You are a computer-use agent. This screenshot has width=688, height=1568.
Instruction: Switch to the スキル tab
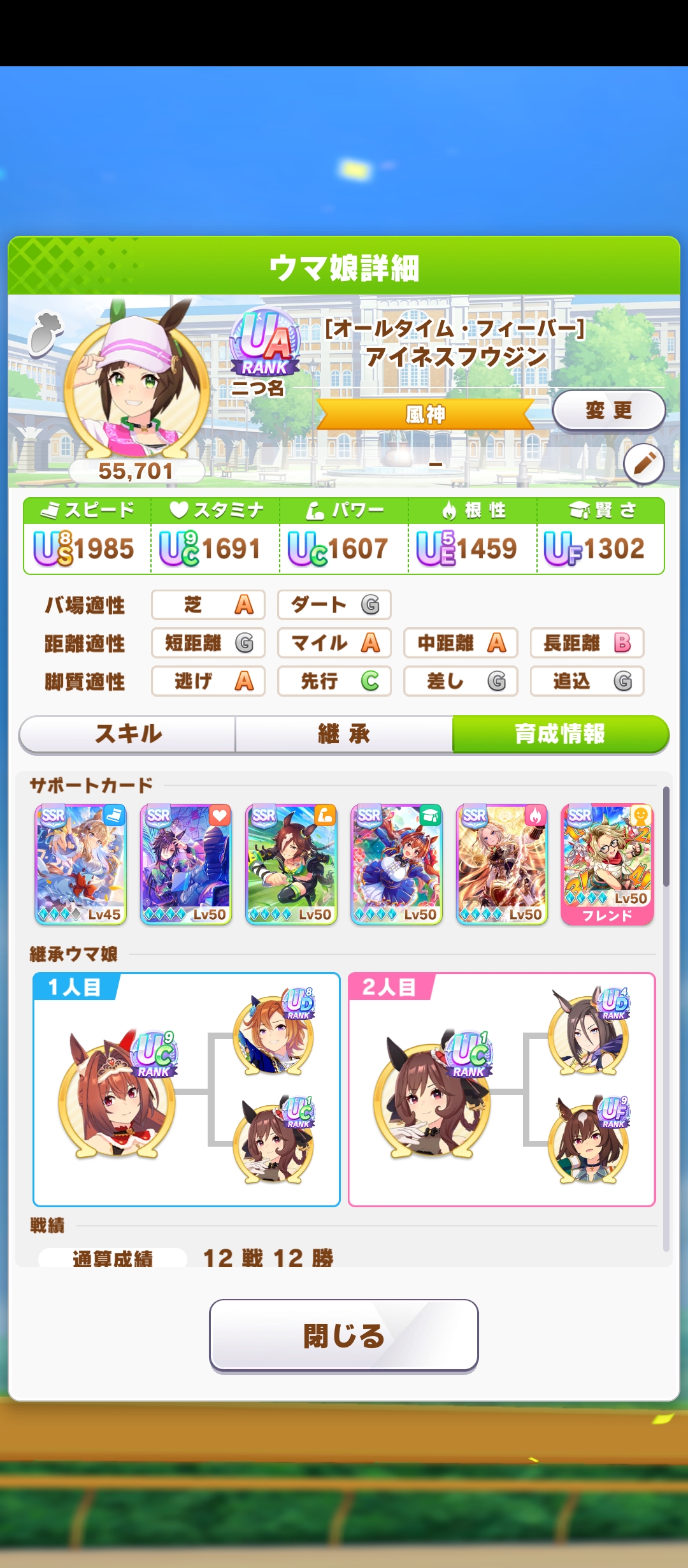[x=127, y=734]
